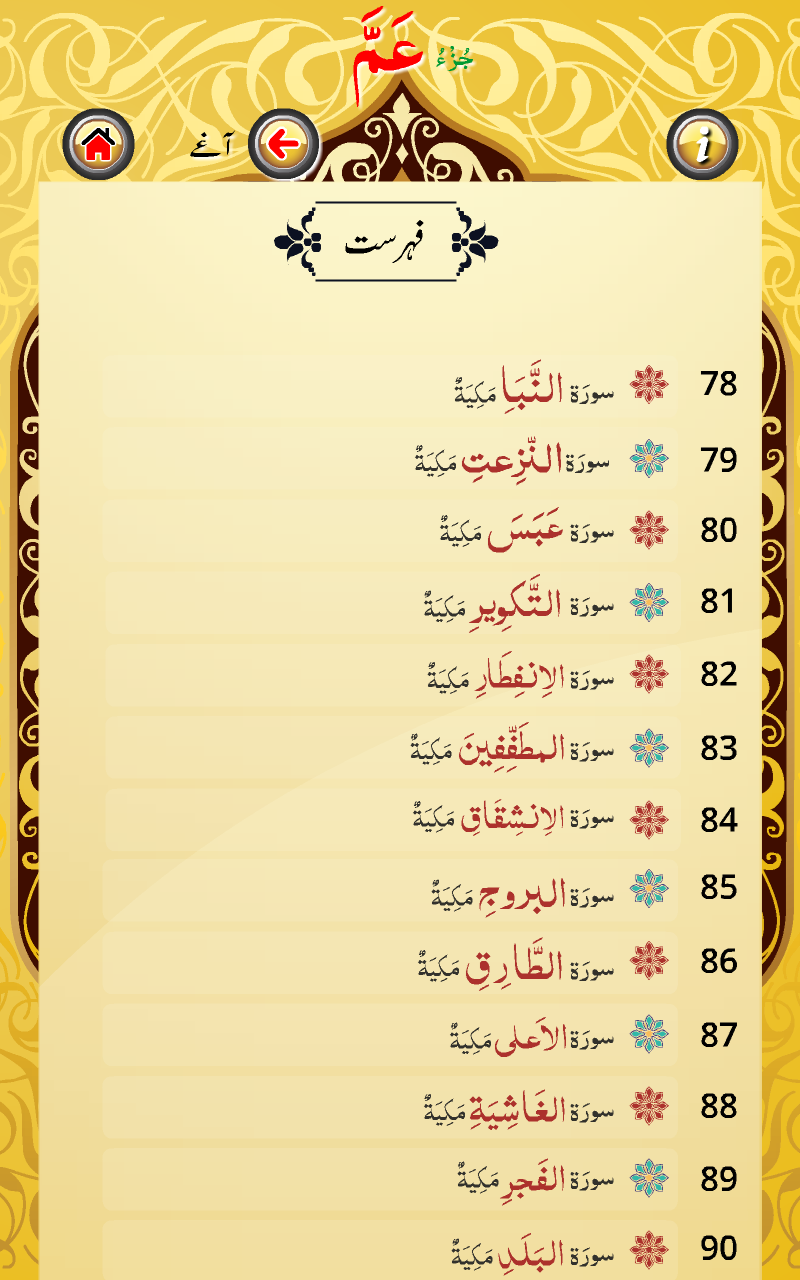The image size is (800, 1280).
Task: Choose surah 82 Al-Infitar
Action: 390,675
